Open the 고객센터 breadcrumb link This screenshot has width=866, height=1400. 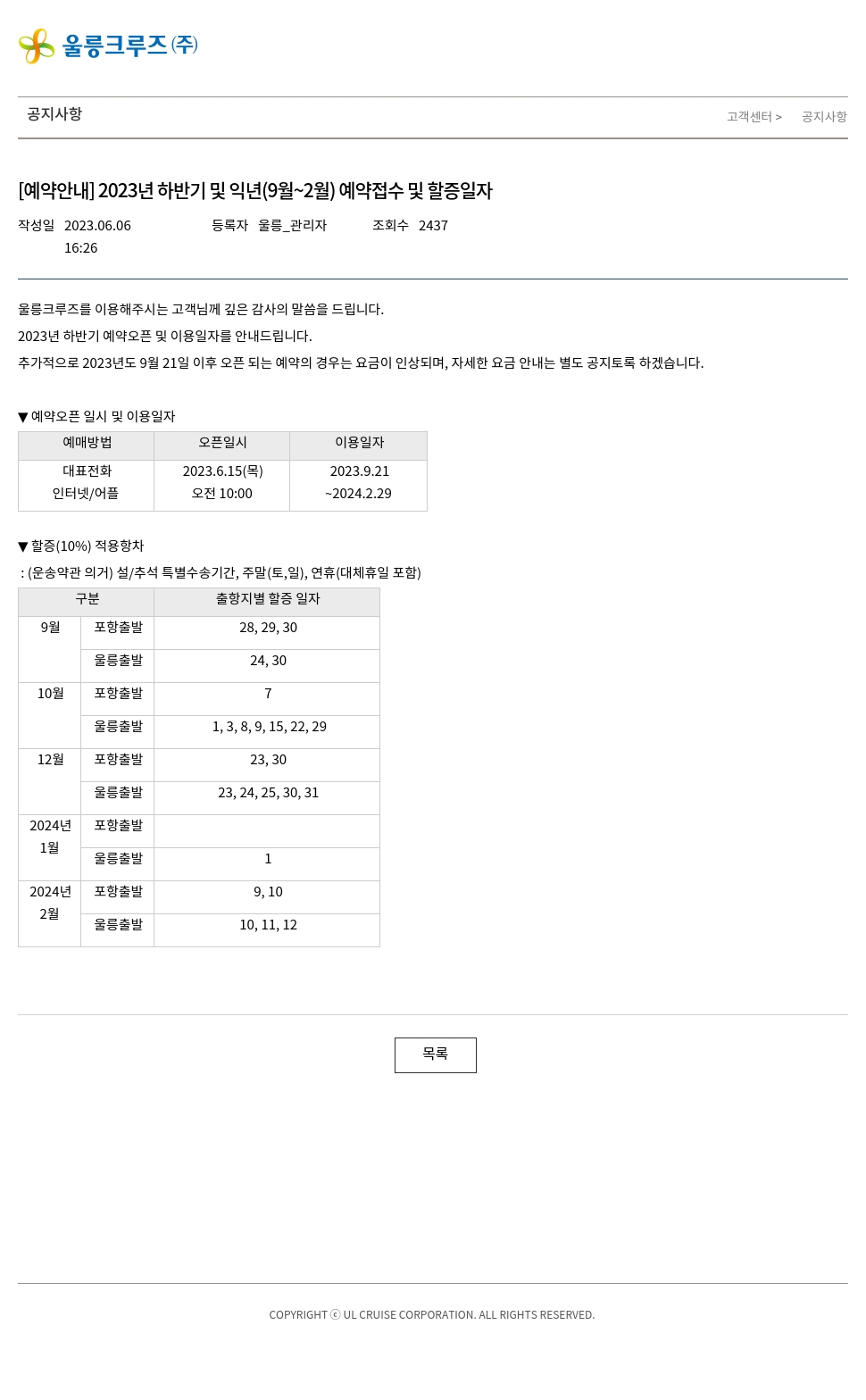[749, 117]
